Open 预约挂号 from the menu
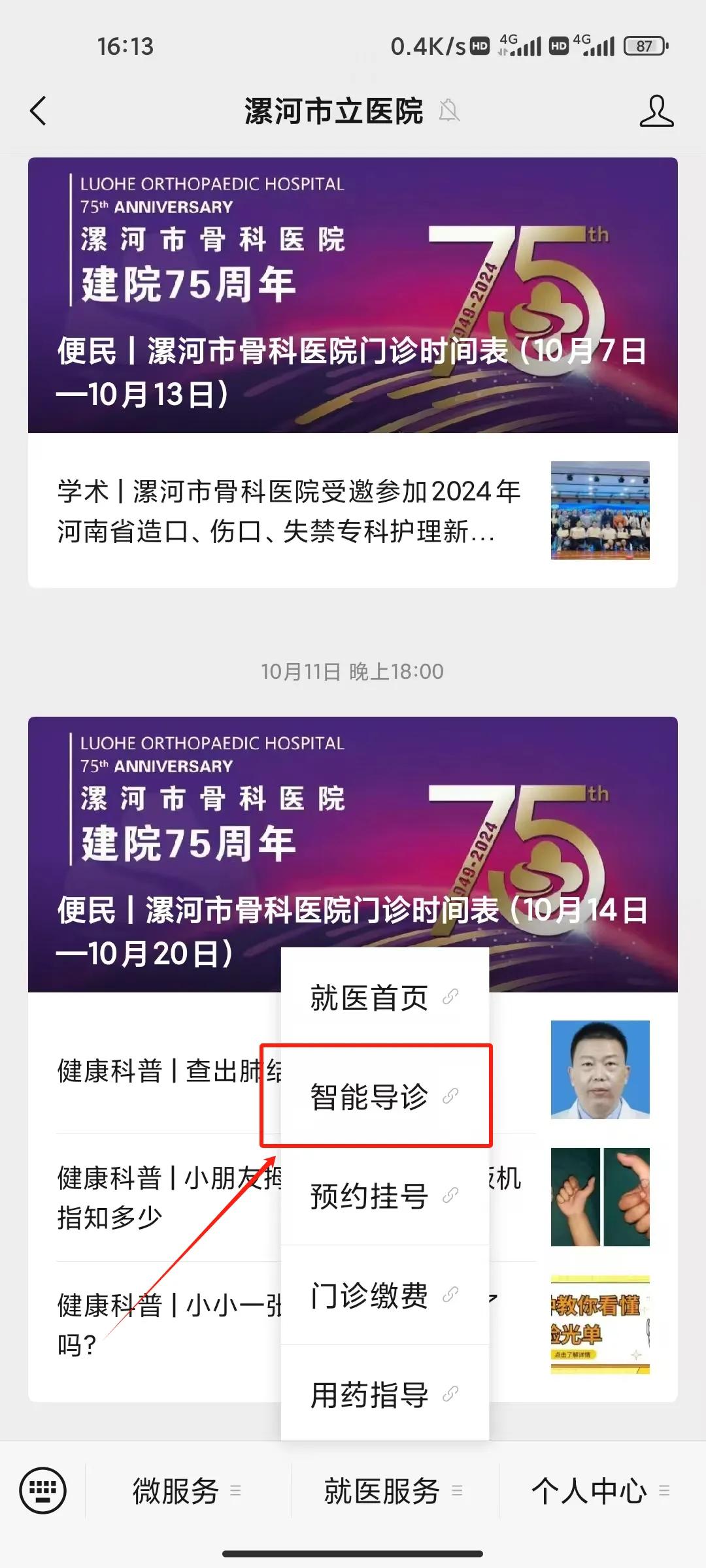This screenshot has height=1568, width=706. tap(384, 1196)
